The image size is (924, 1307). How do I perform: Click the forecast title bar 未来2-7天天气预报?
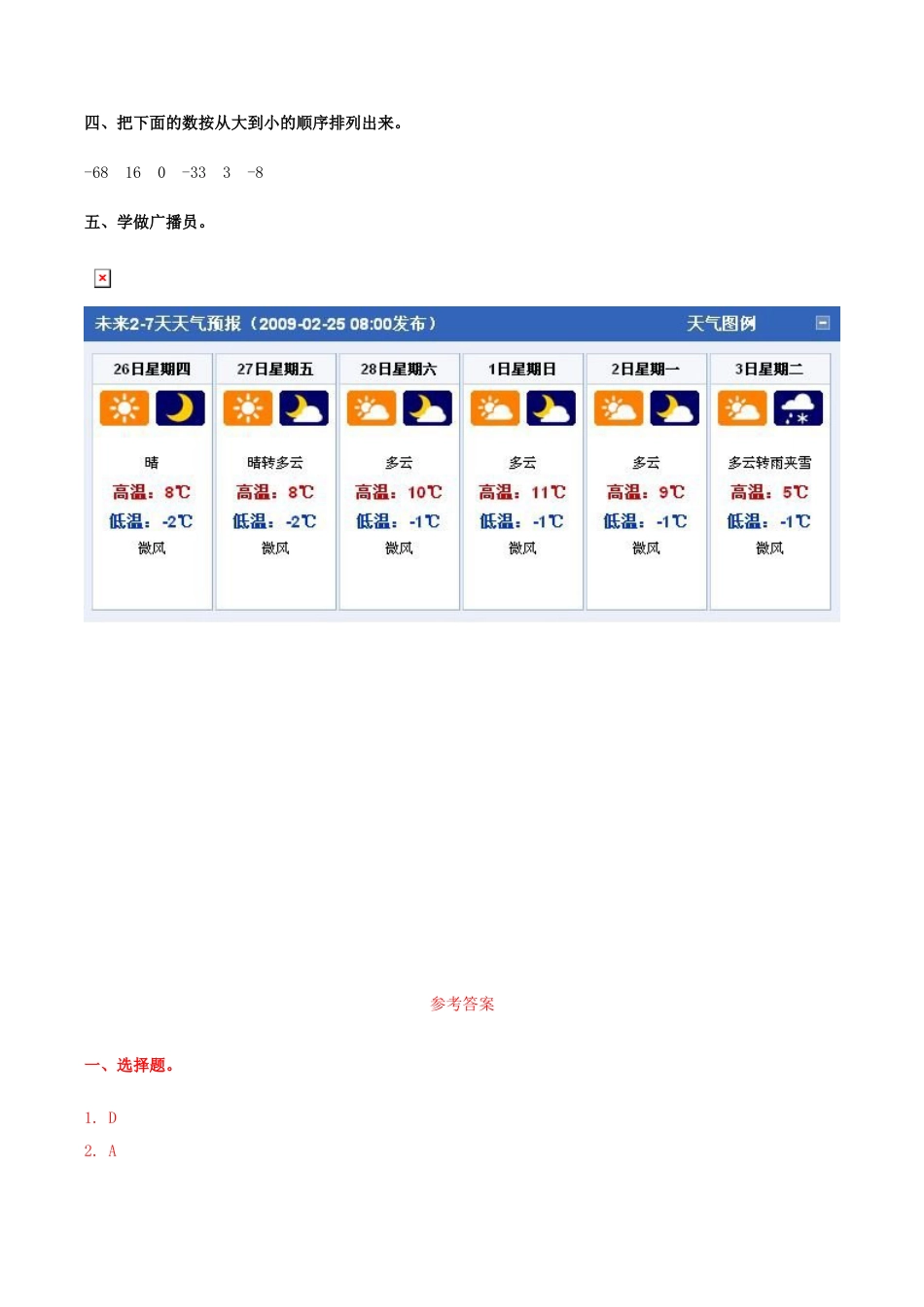coord(263,323)
